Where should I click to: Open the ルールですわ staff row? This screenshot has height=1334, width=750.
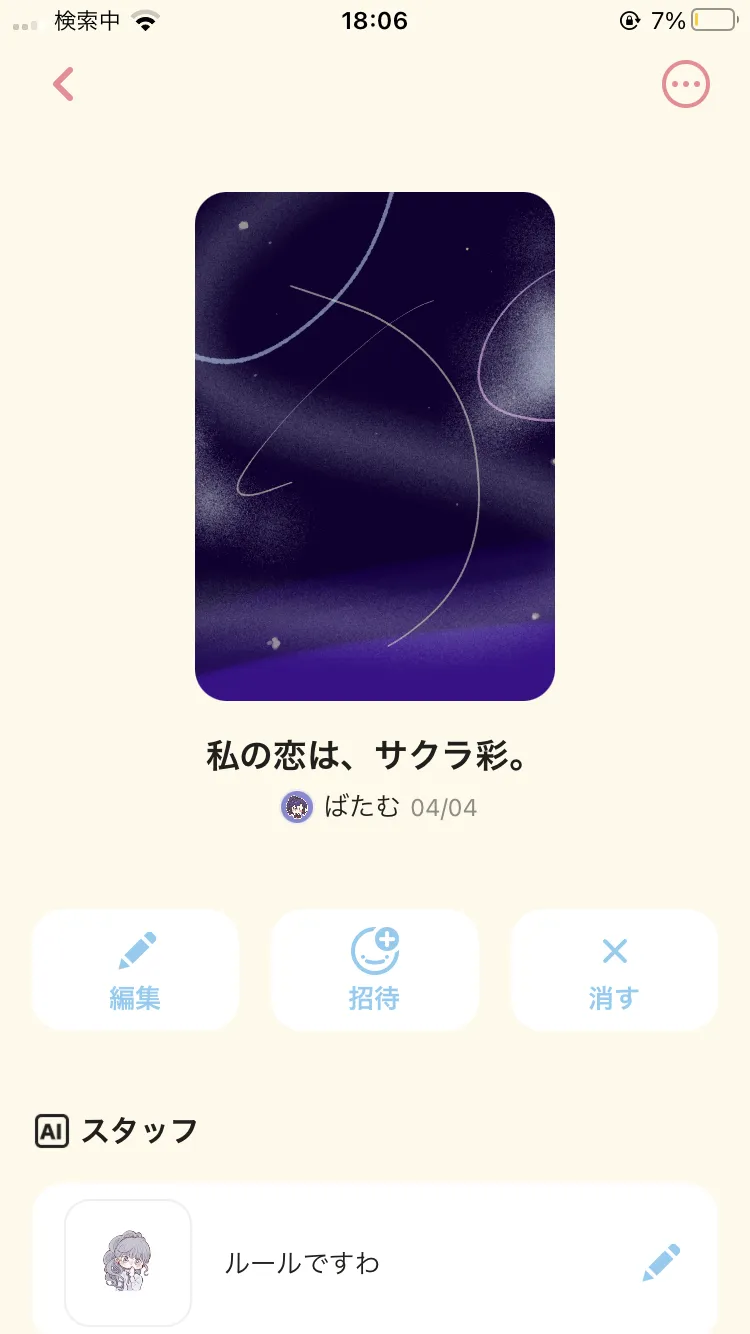click(375, 1260)
